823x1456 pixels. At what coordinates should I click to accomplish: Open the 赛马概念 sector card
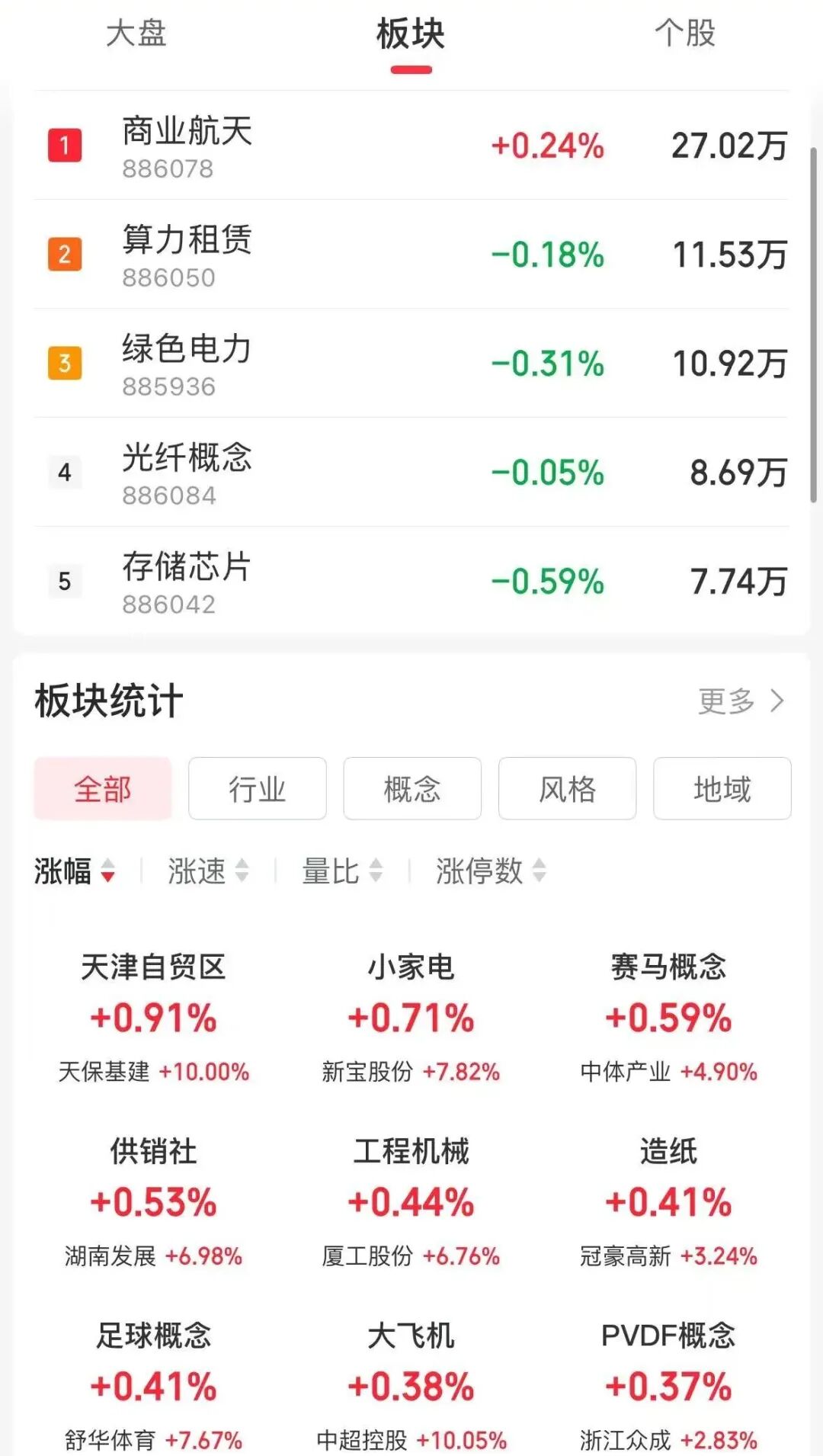(668, 1017)
